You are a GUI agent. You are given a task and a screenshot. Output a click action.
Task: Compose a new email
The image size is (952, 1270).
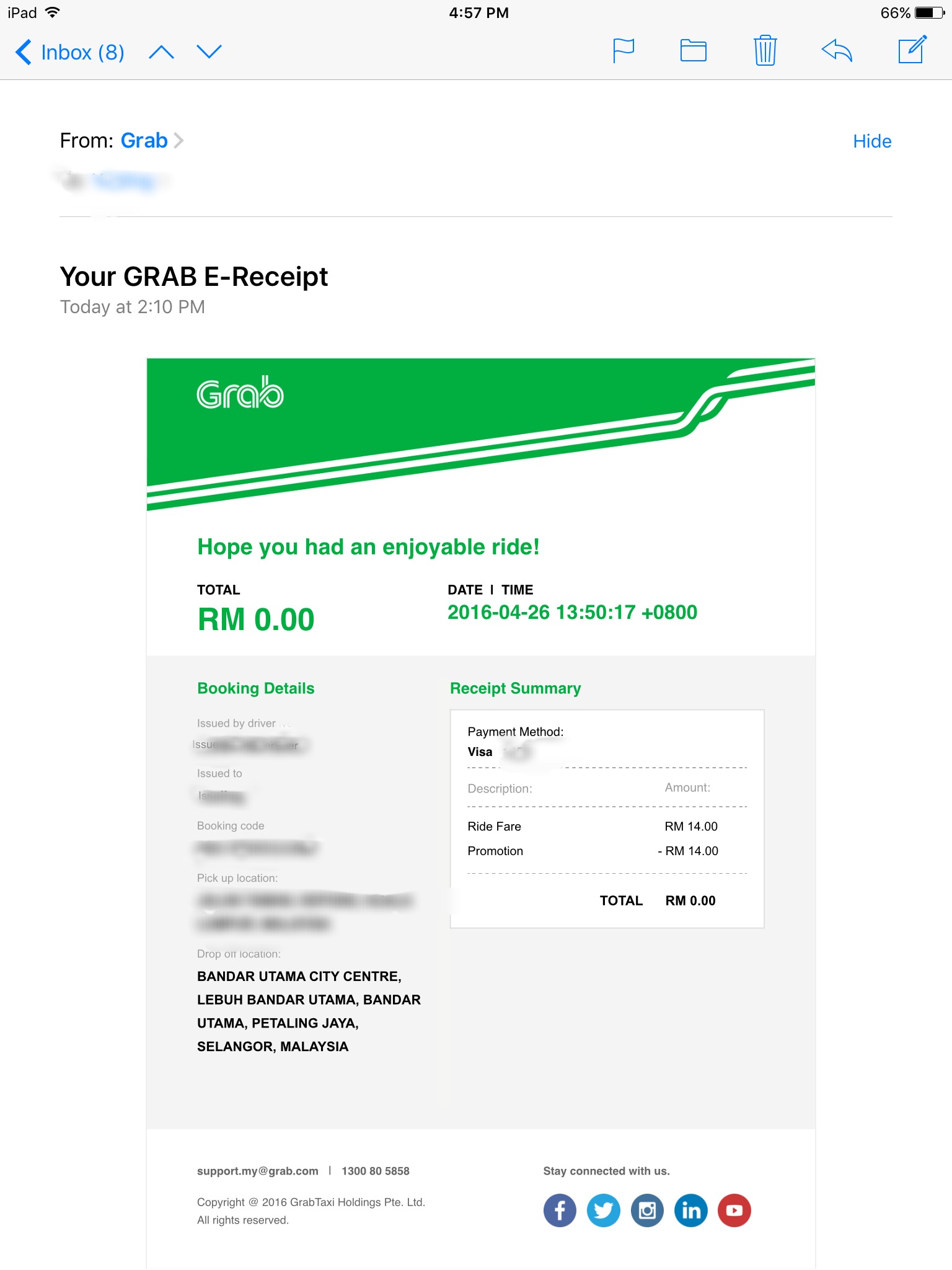click(x=912, y=51)
